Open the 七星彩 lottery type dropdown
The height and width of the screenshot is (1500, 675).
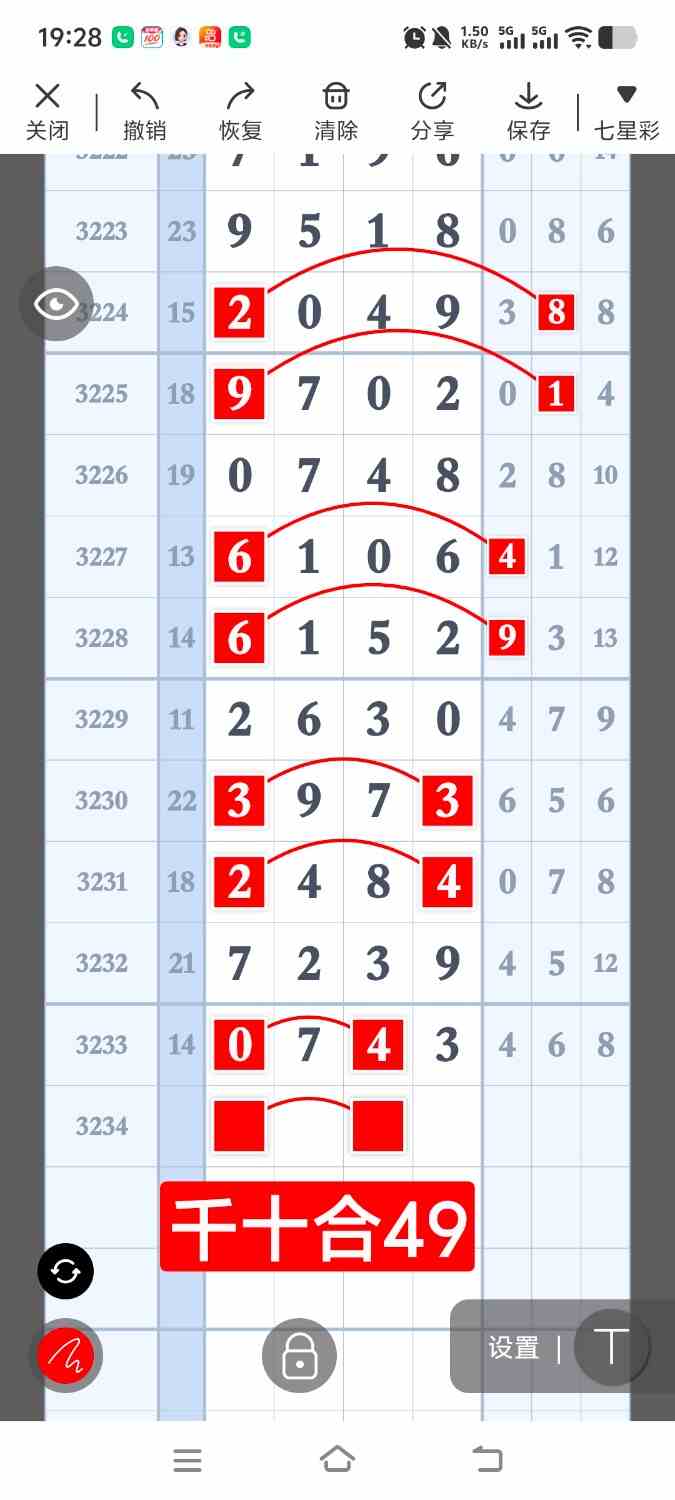[x=626, y=111]
